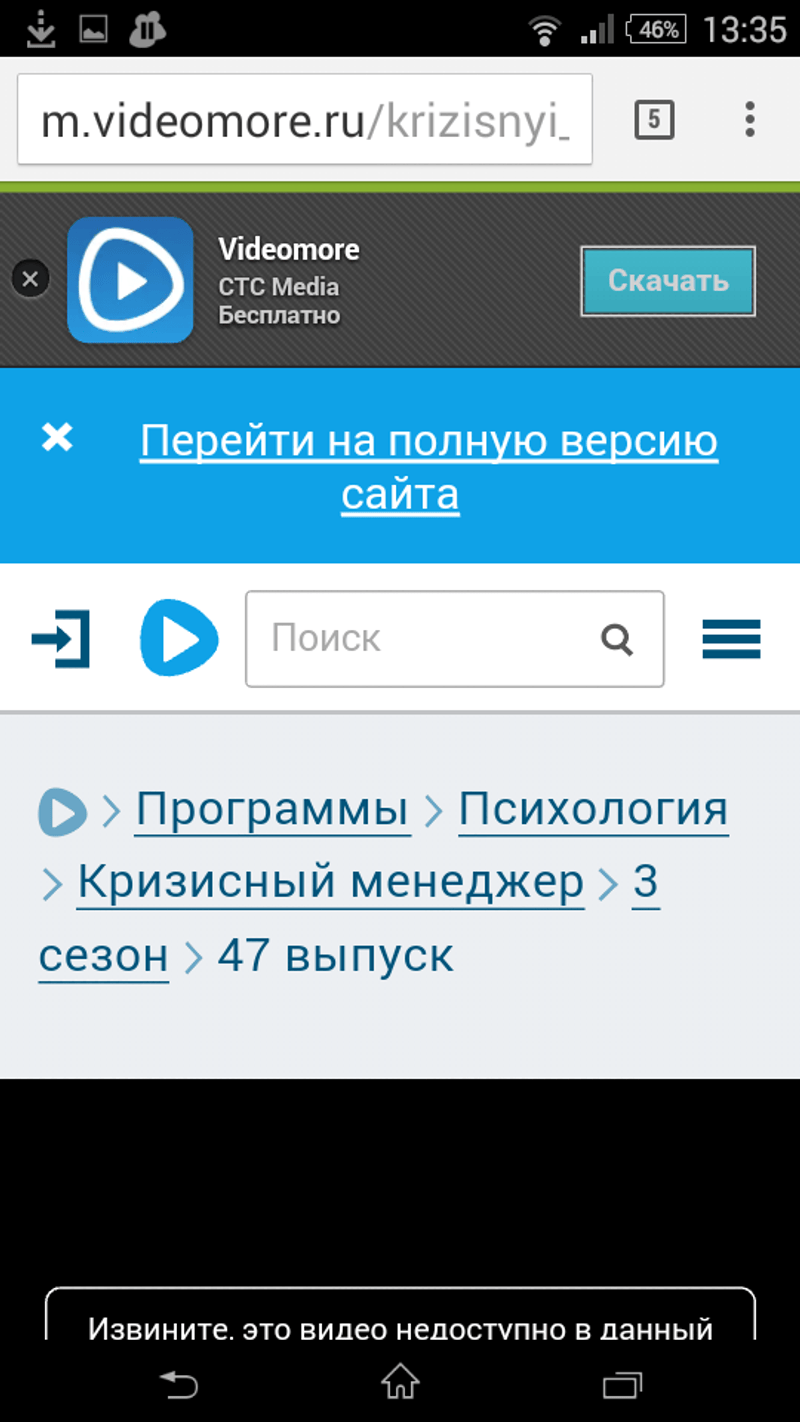This screenshot has width=800, height=1422.
Task: Tap the breadcrumb home play icon
Action: (x=63, y=811)
